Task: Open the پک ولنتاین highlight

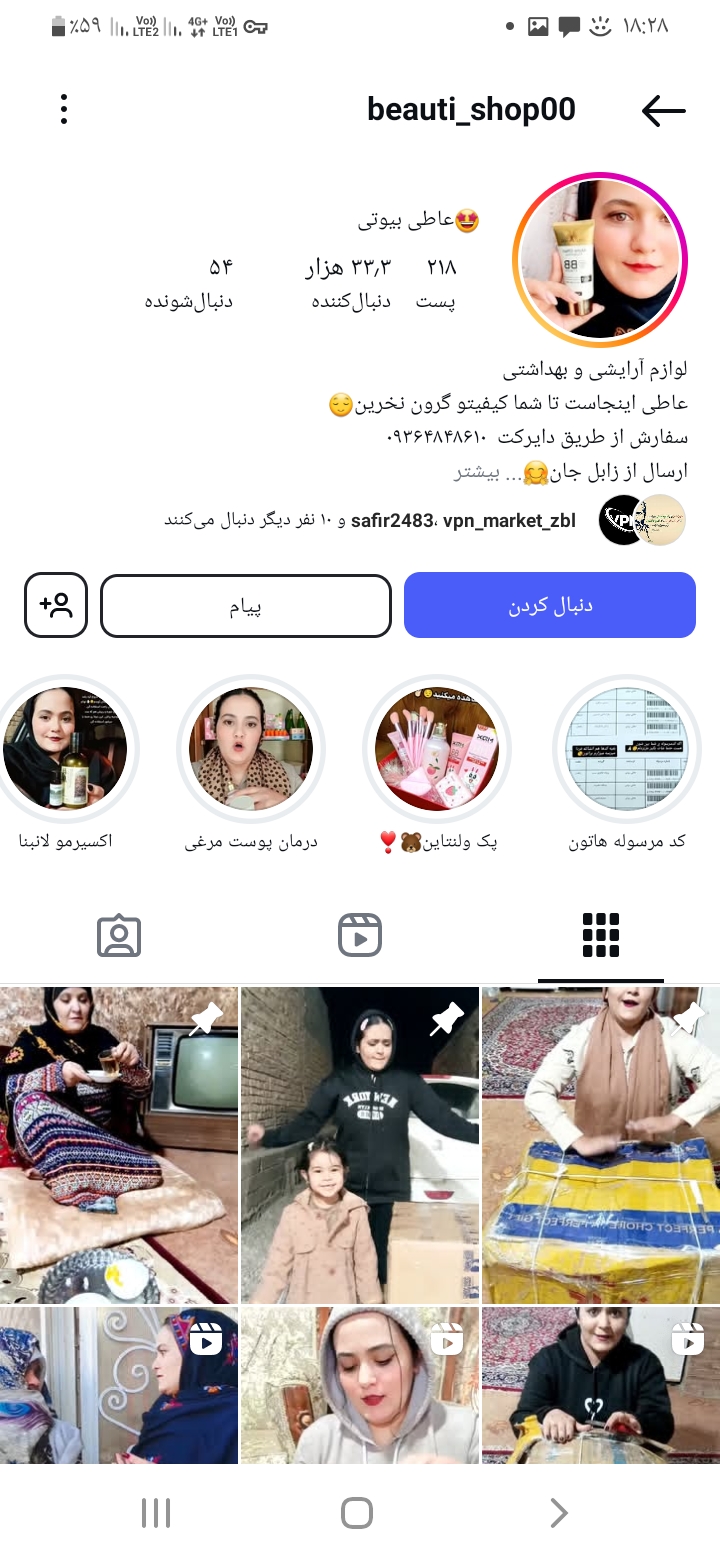Action: [x=436, y=748]
